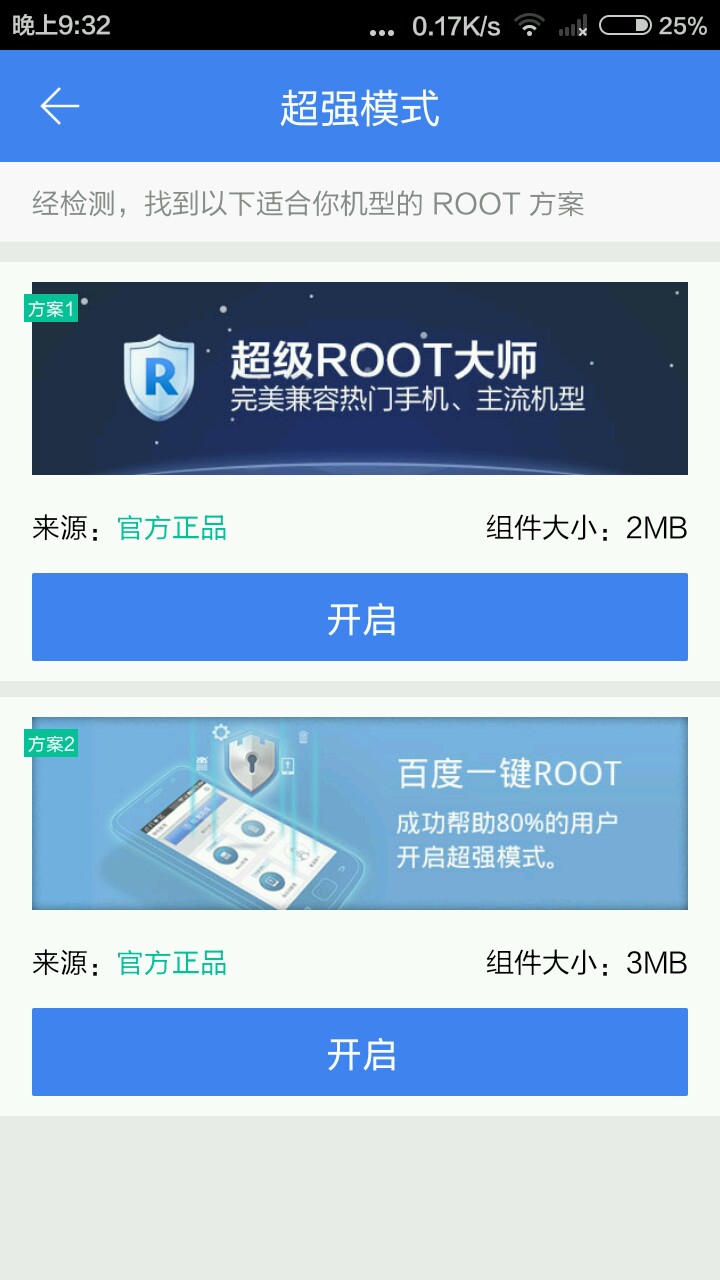Open the 百度一键ROOT banner
Screen dimensions: 720x1280
pos(360,813)
